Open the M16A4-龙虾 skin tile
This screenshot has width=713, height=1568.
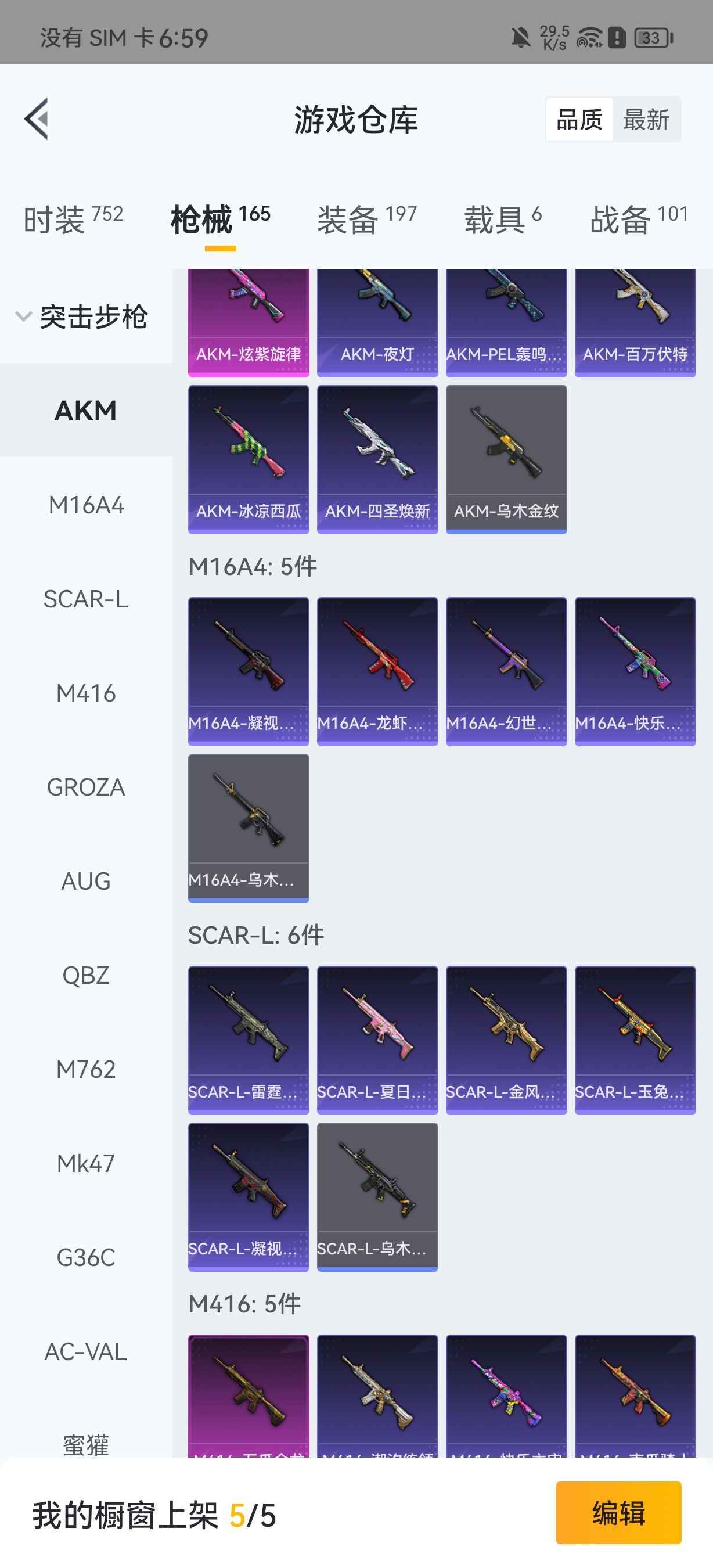click(377, 671)
